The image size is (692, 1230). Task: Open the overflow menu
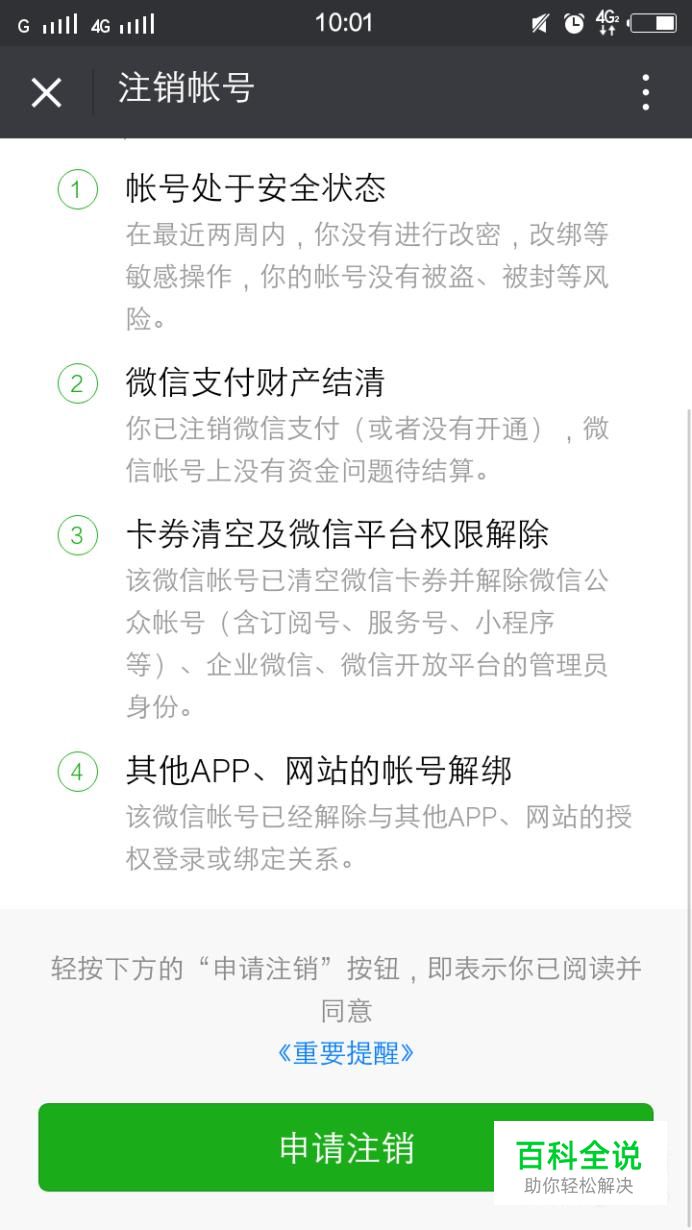point(646,92)
